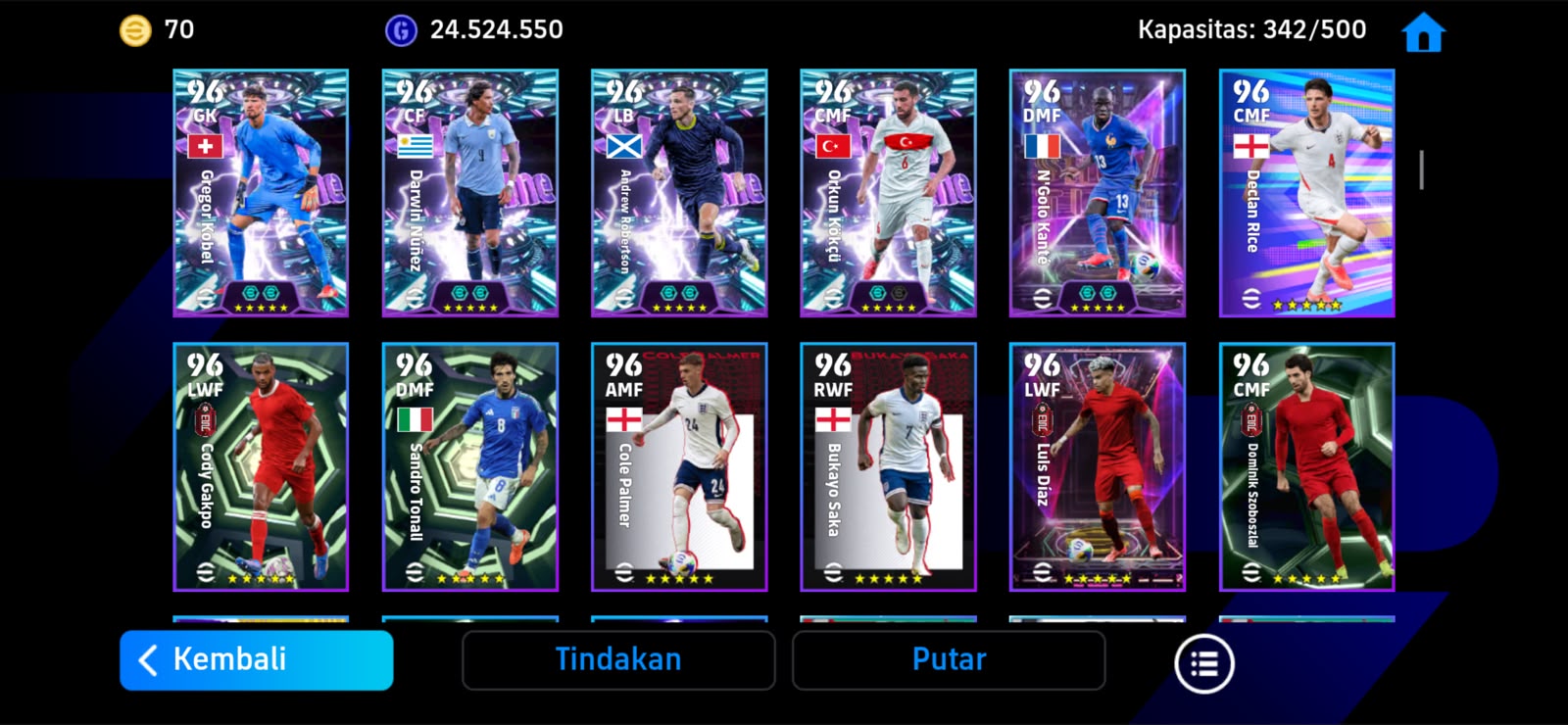Image resolution: width=1568 pixels, height=725 pixels.
Task: Select the Gregor Kobel GK card
Action: point(261,193)
